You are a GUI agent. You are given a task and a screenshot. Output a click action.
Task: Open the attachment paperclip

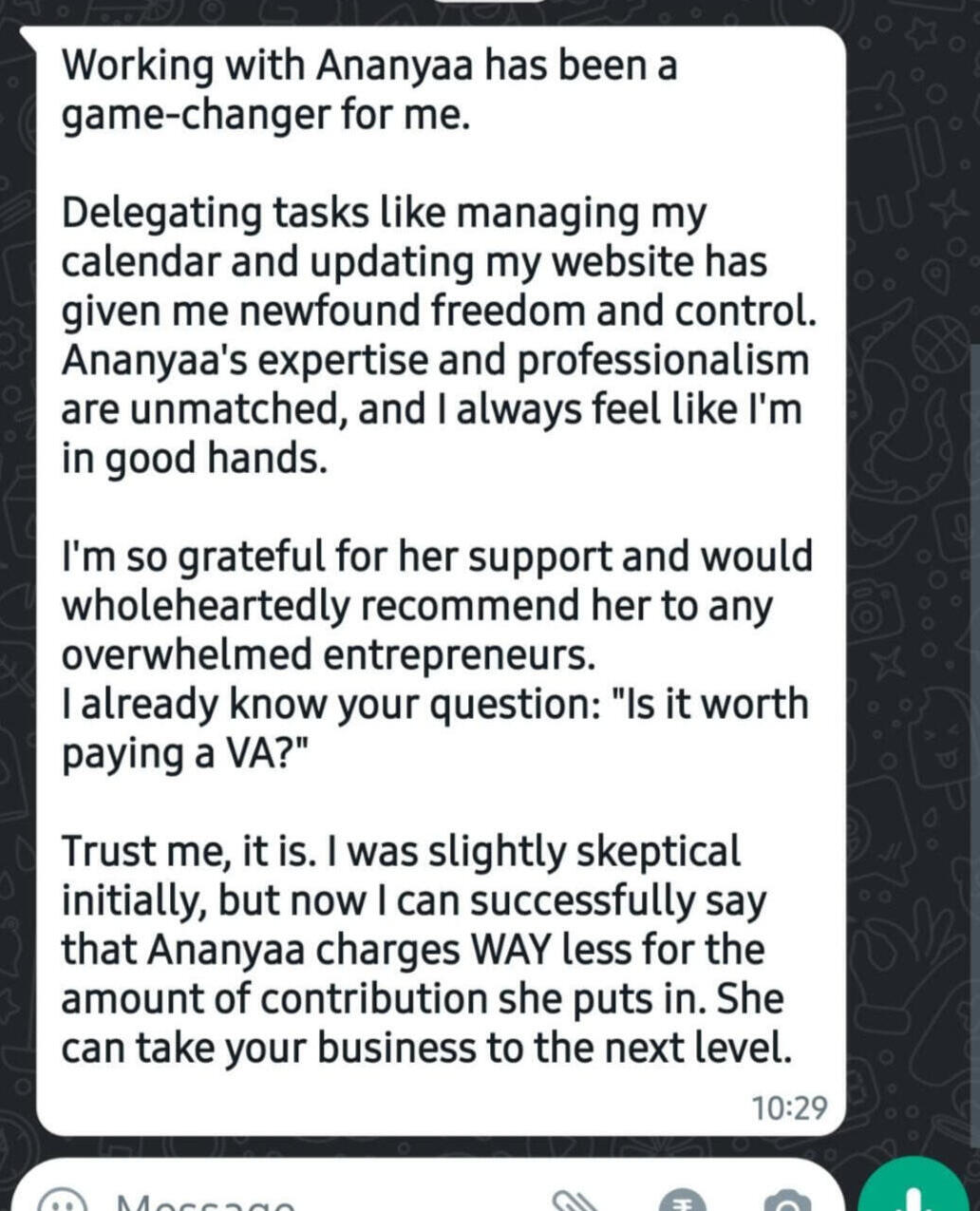(577, 1201)
